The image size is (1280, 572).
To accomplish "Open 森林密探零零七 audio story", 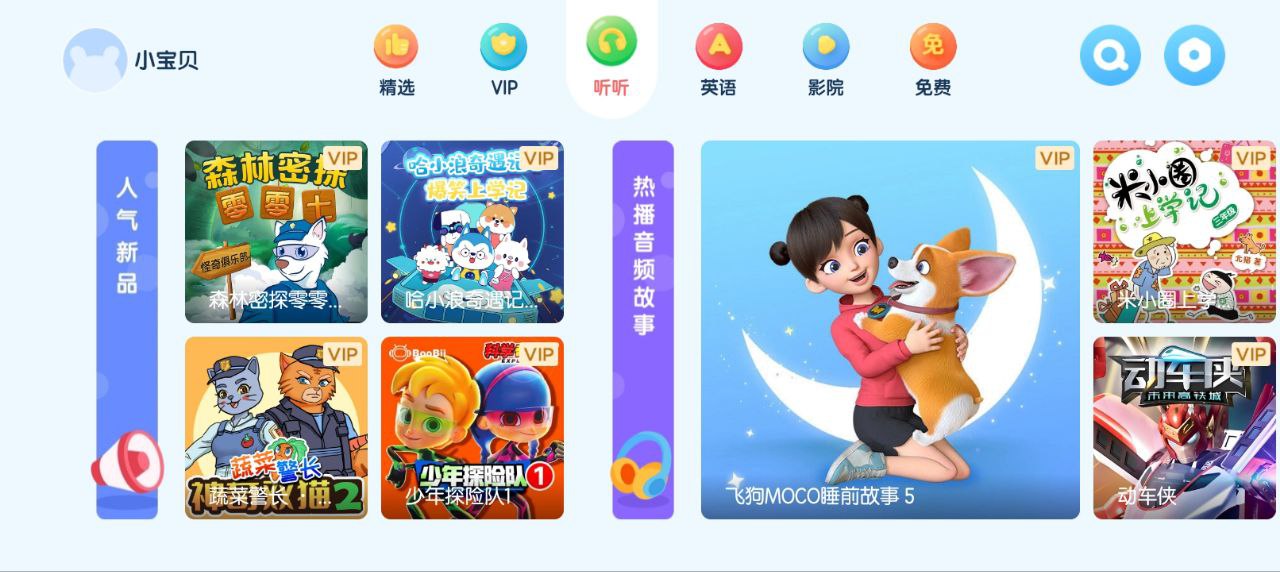I will [276, 231].
